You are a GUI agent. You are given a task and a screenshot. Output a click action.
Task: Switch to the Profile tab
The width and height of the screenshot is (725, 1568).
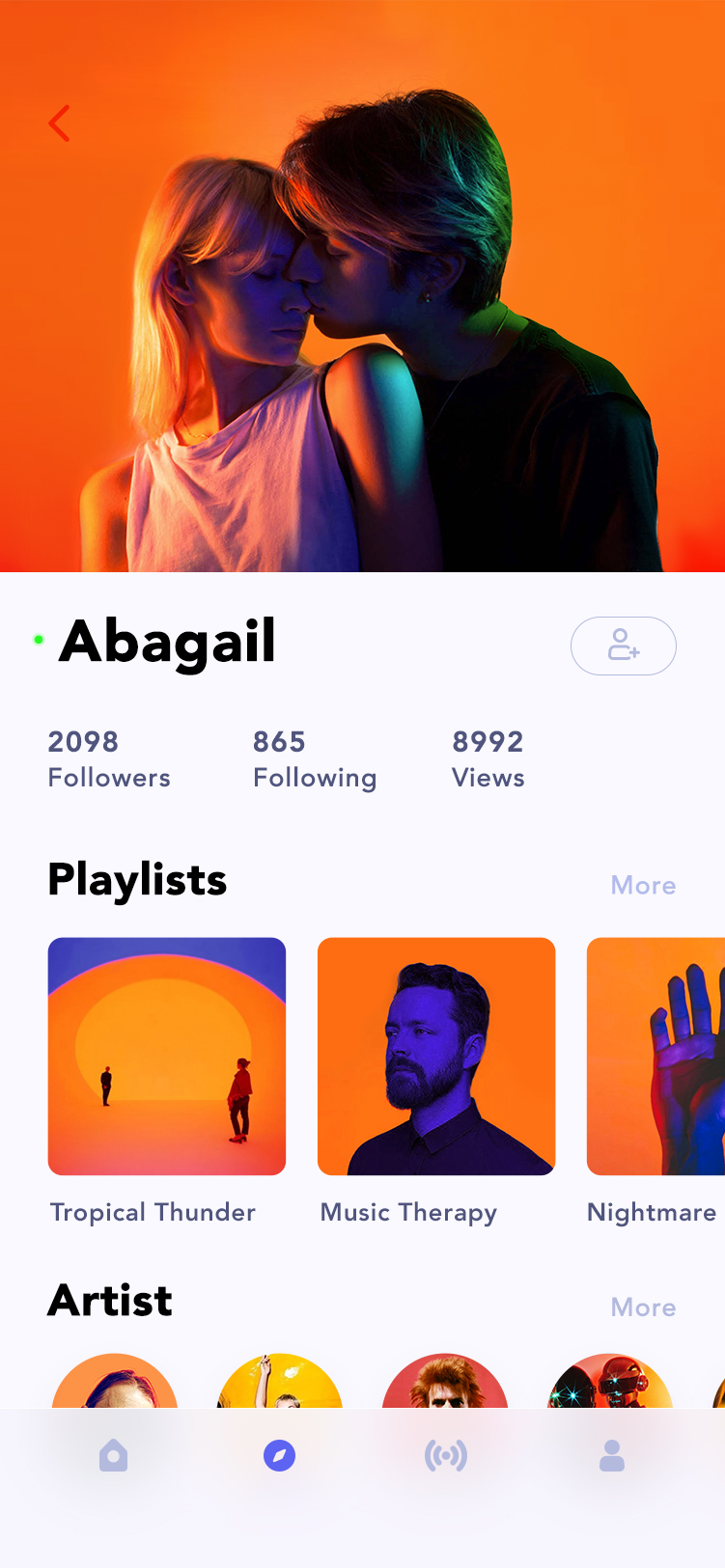(x=612, y=1455)
